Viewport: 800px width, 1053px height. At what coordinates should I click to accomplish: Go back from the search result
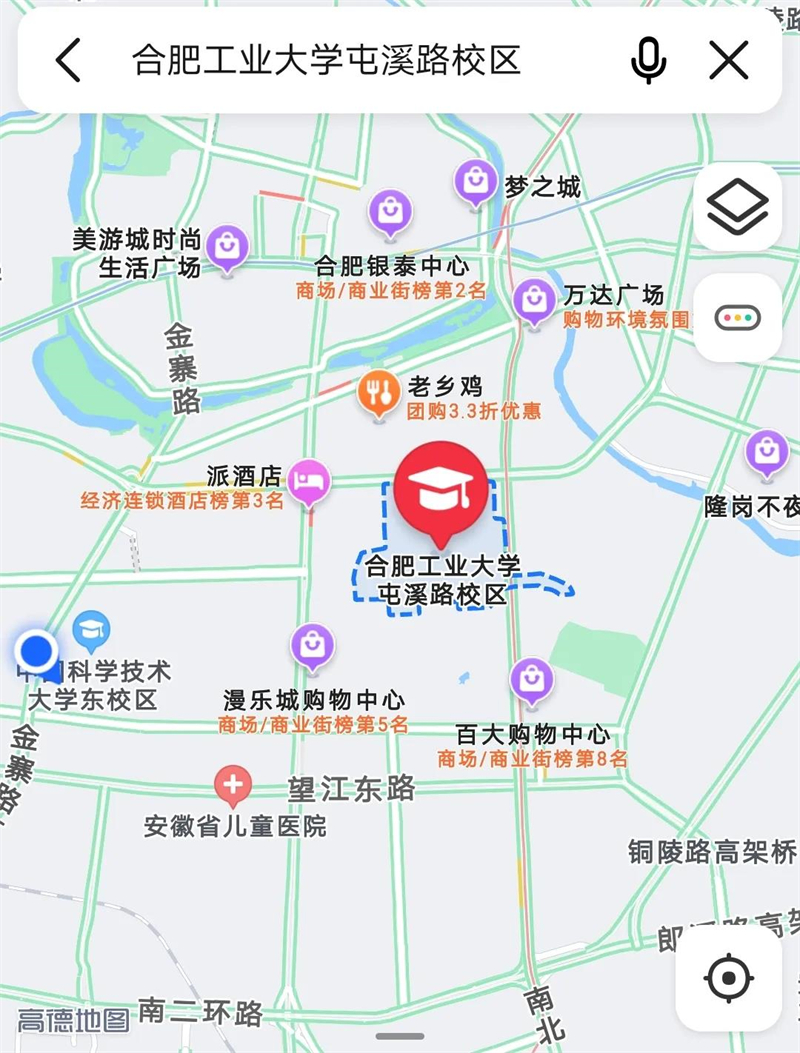point(68,61)
